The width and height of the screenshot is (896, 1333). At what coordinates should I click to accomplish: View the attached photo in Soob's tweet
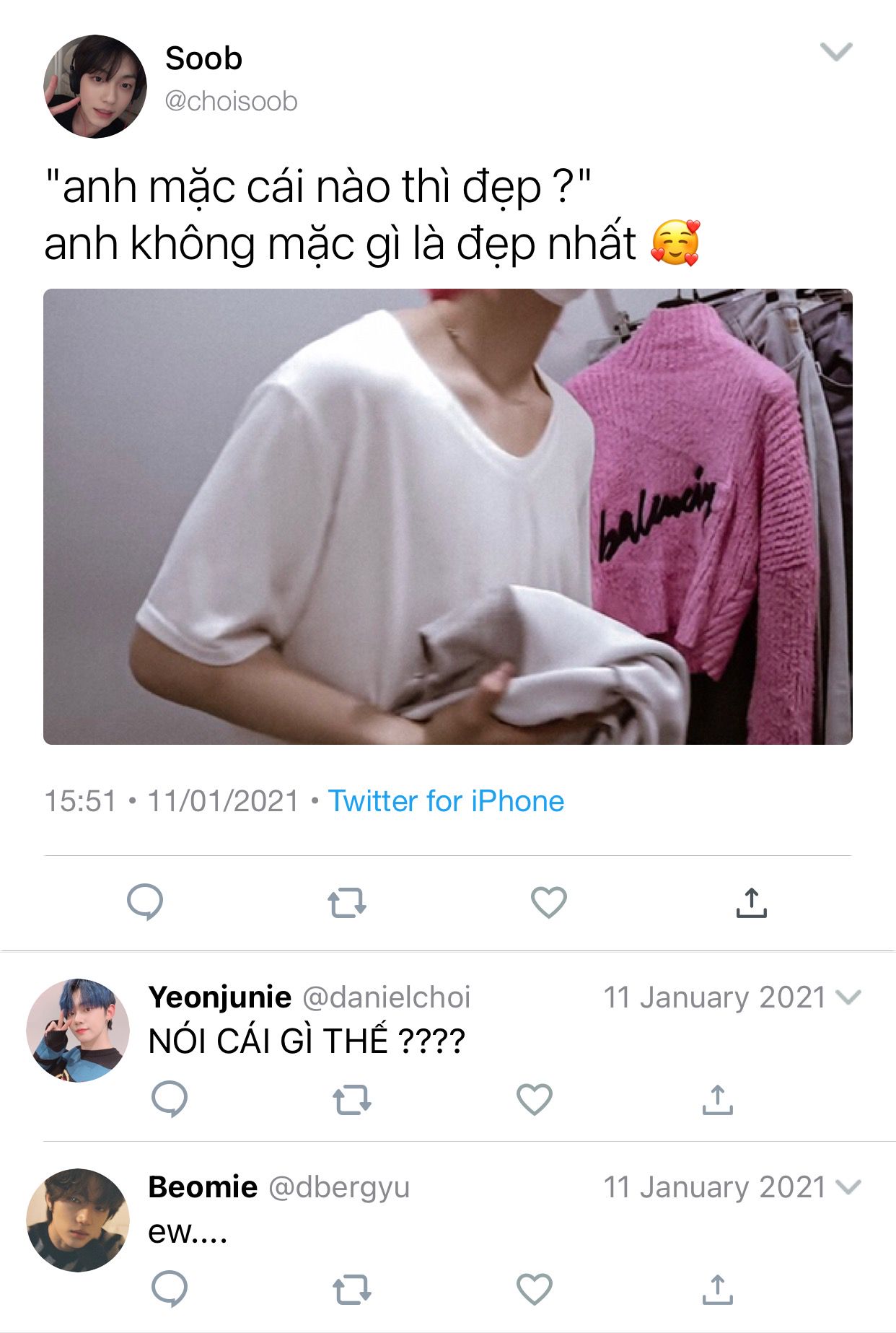pos(447,516)
